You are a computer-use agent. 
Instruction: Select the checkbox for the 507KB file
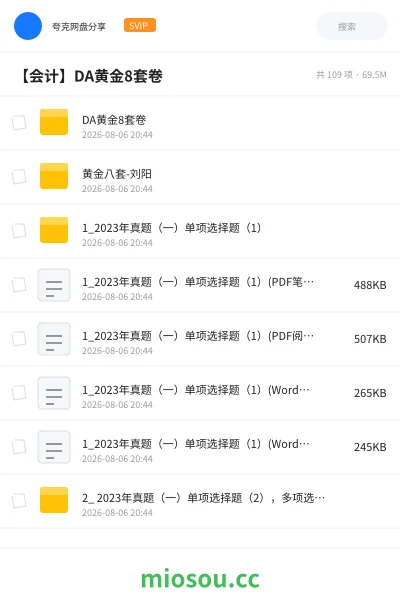[x=19, y=339]
